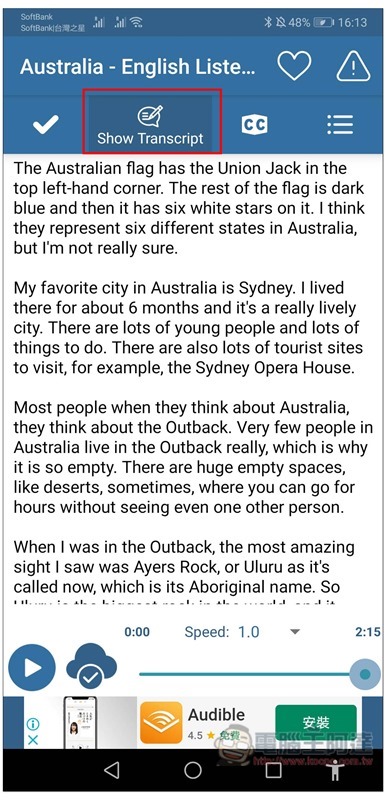Open the warning triangle report icon
Viewport: 386px width, 800px height.
pyautogui.click(x=353, y=66)
